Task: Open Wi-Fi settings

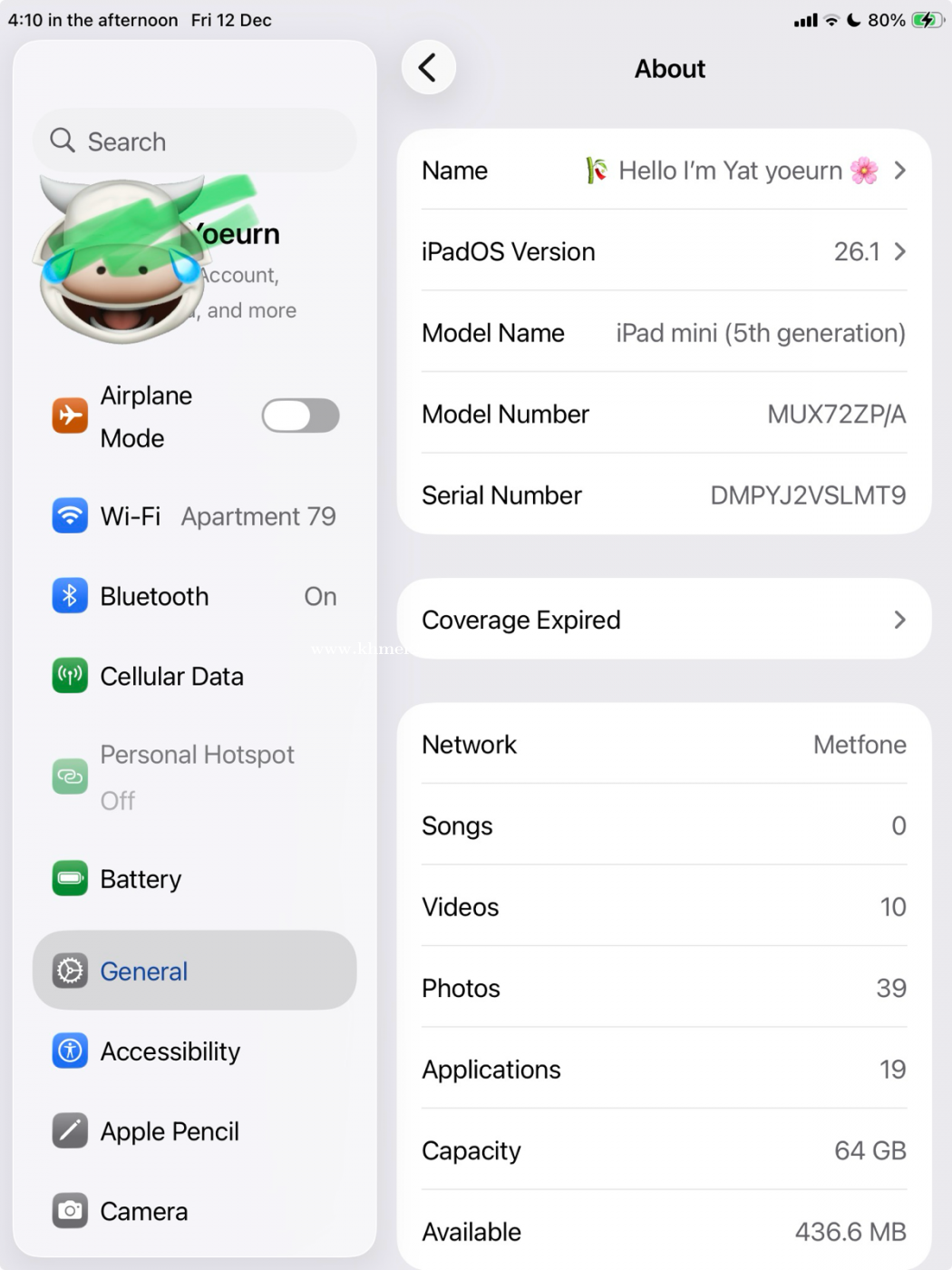Action: coord(195,516)
